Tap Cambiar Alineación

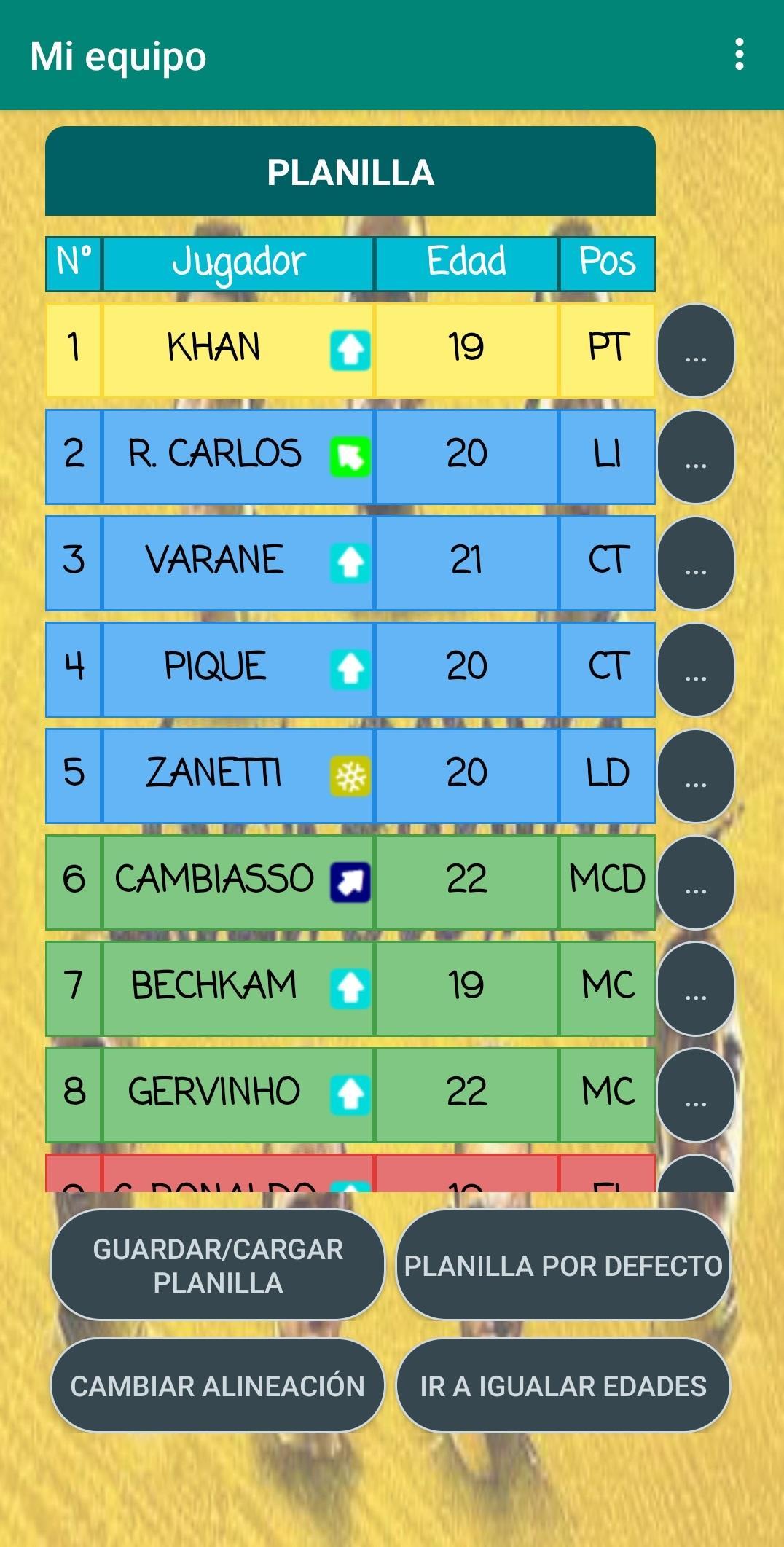pos(217,1385)
